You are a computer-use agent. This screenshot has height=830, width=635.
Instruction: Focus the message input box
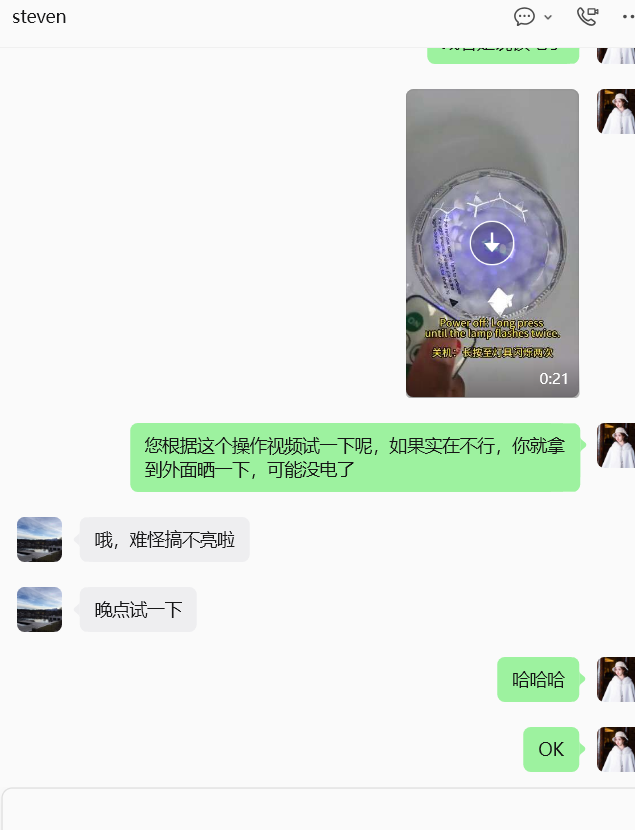click(x=319, y=810)
